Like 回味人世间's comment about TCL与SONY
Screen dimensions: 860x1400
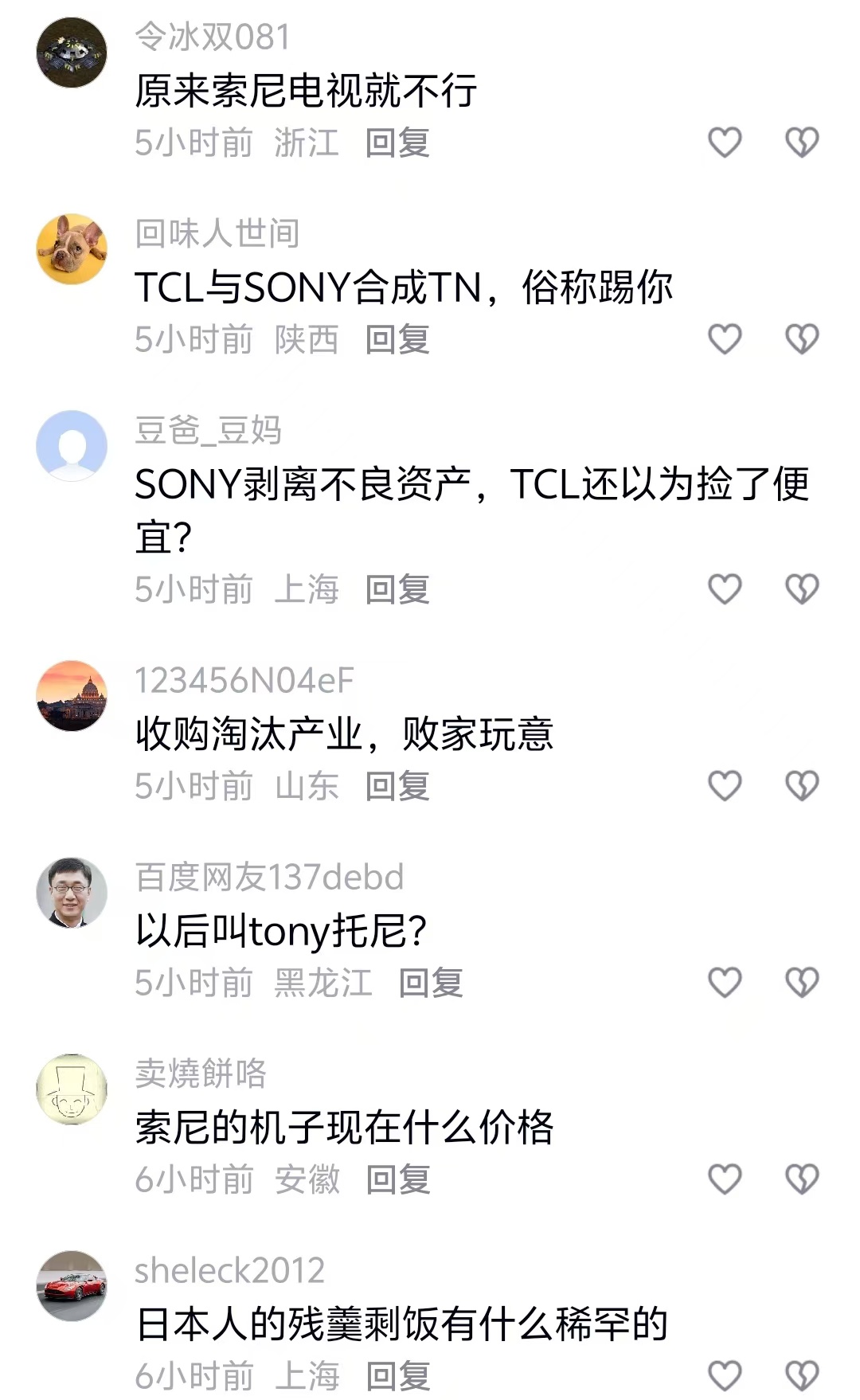725,339
